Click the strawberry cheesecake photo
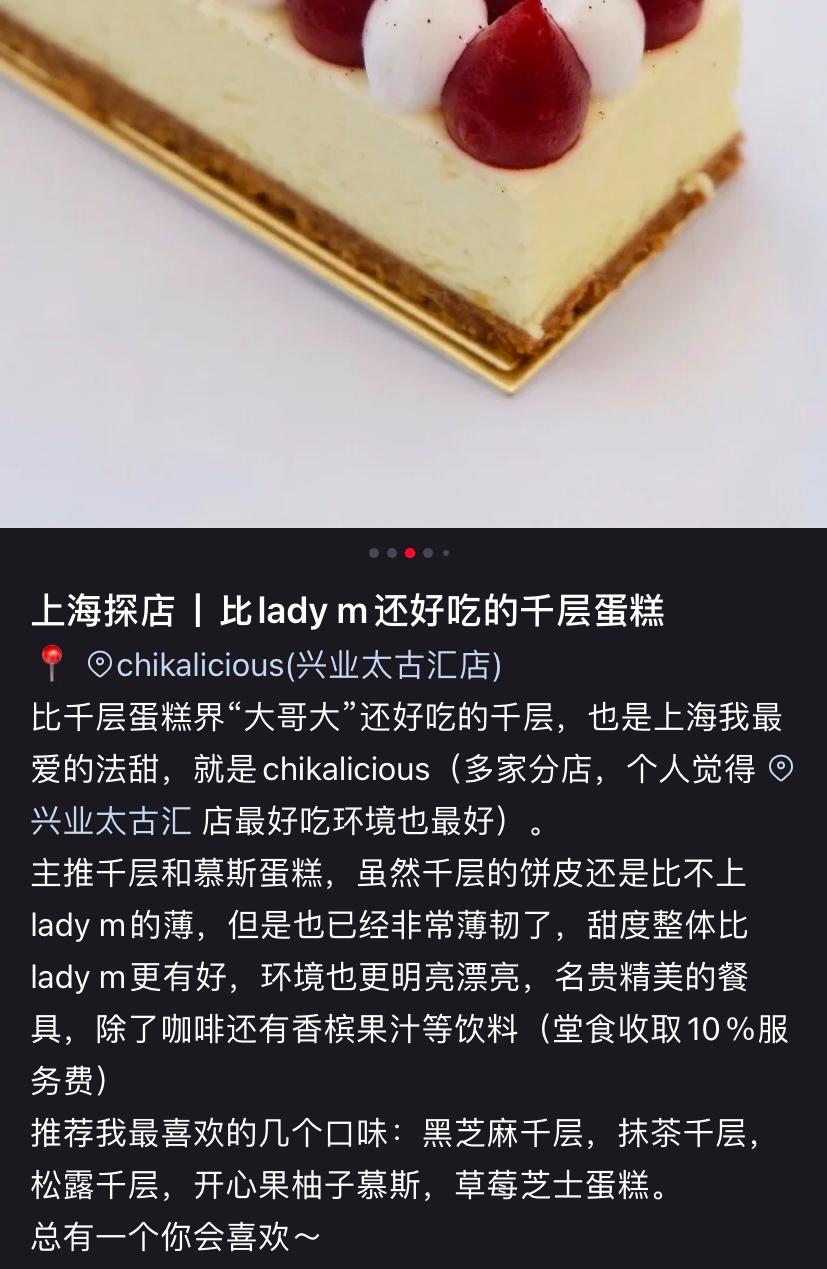The image size is (827, 1269). tap(413, 265)
